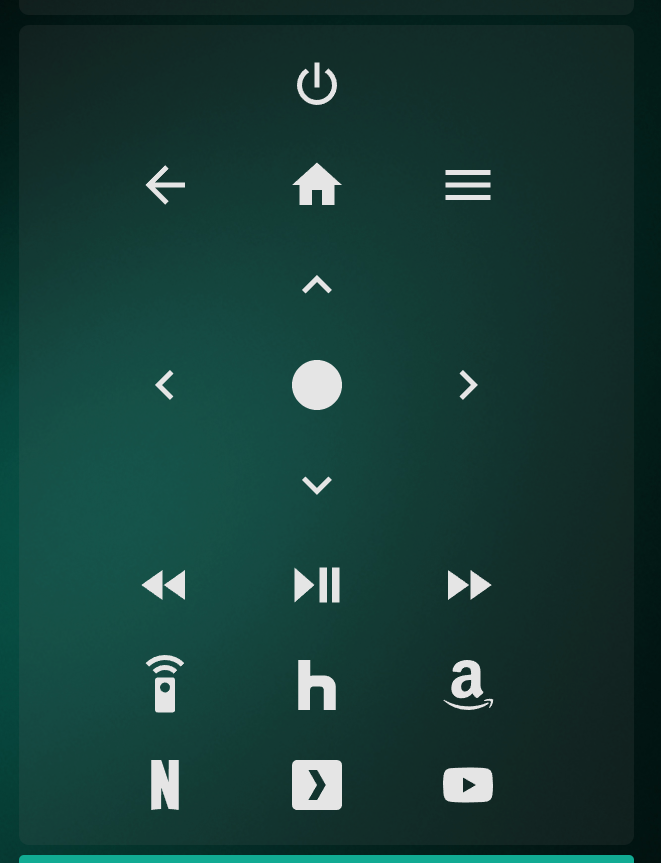Launch the Netflix app shortcut
661x863 pixels.
(165, 785)
